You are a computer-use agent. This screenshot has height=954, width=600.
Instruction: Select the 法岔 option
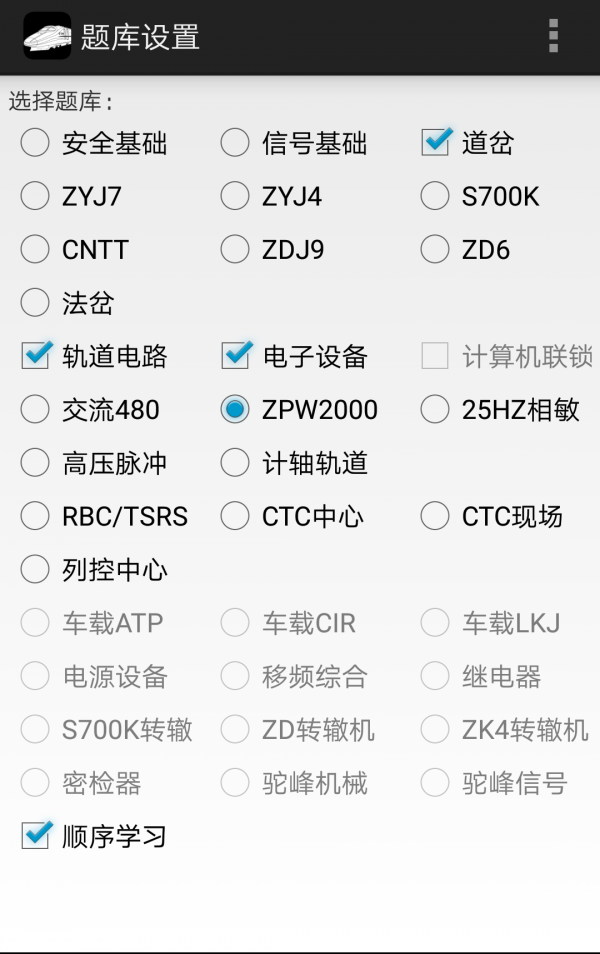tap(35, 302)
